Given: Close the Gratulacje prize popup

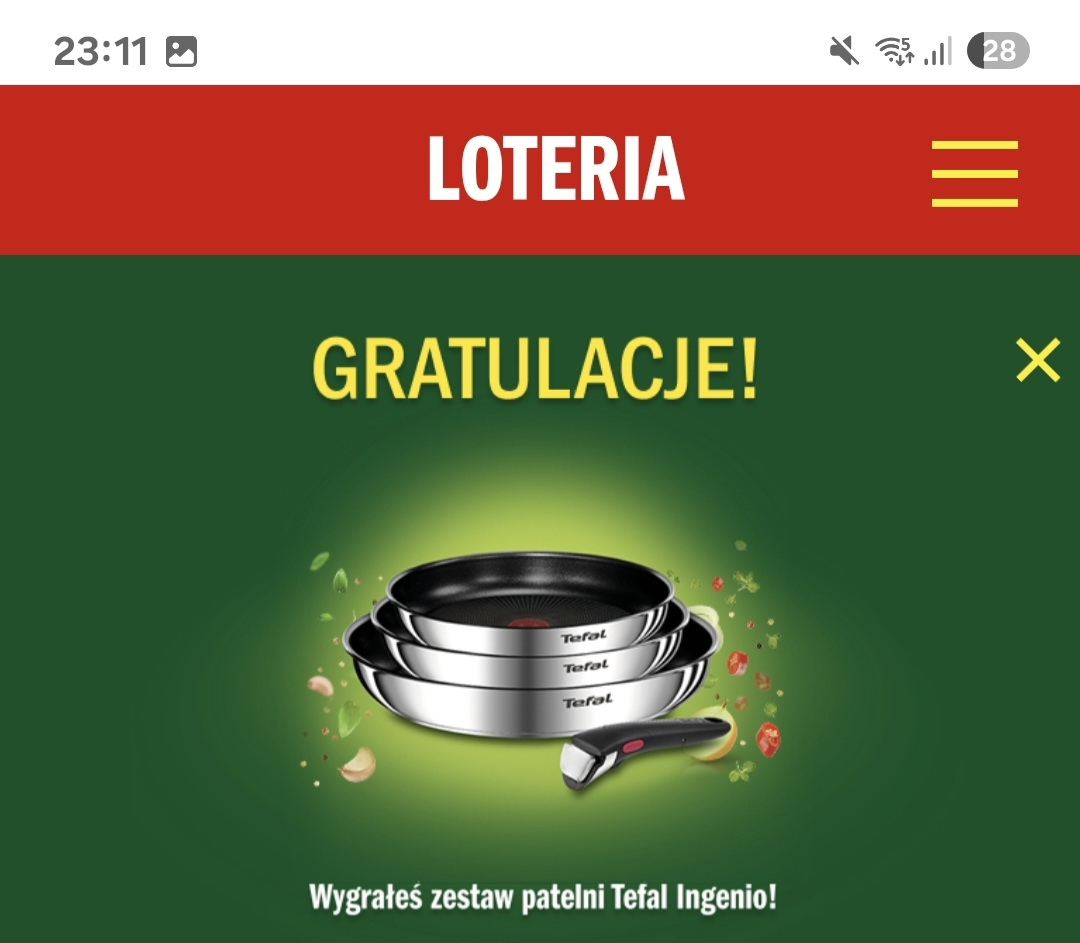Looking at the screenshot, I should point(1037,360).
